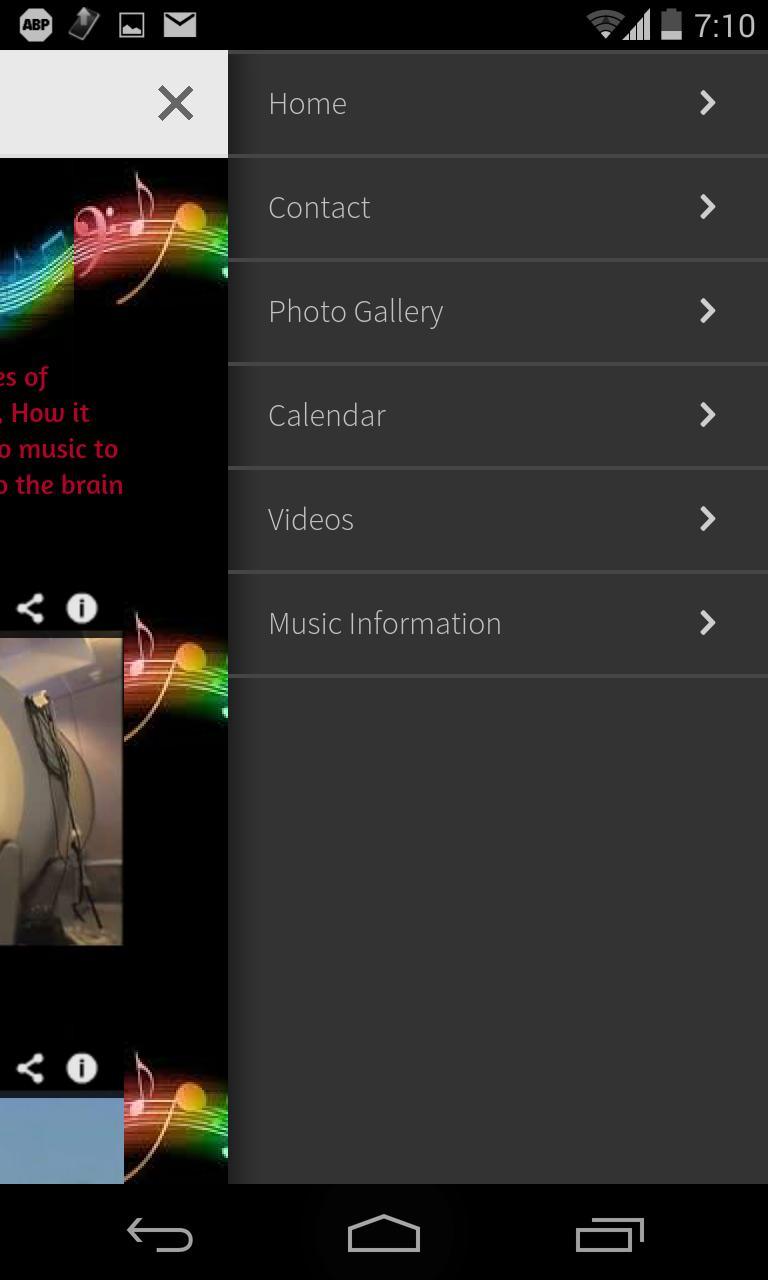Close the side menu with the X
This screenshot has height=1280, width=768.
pos(175,103)
